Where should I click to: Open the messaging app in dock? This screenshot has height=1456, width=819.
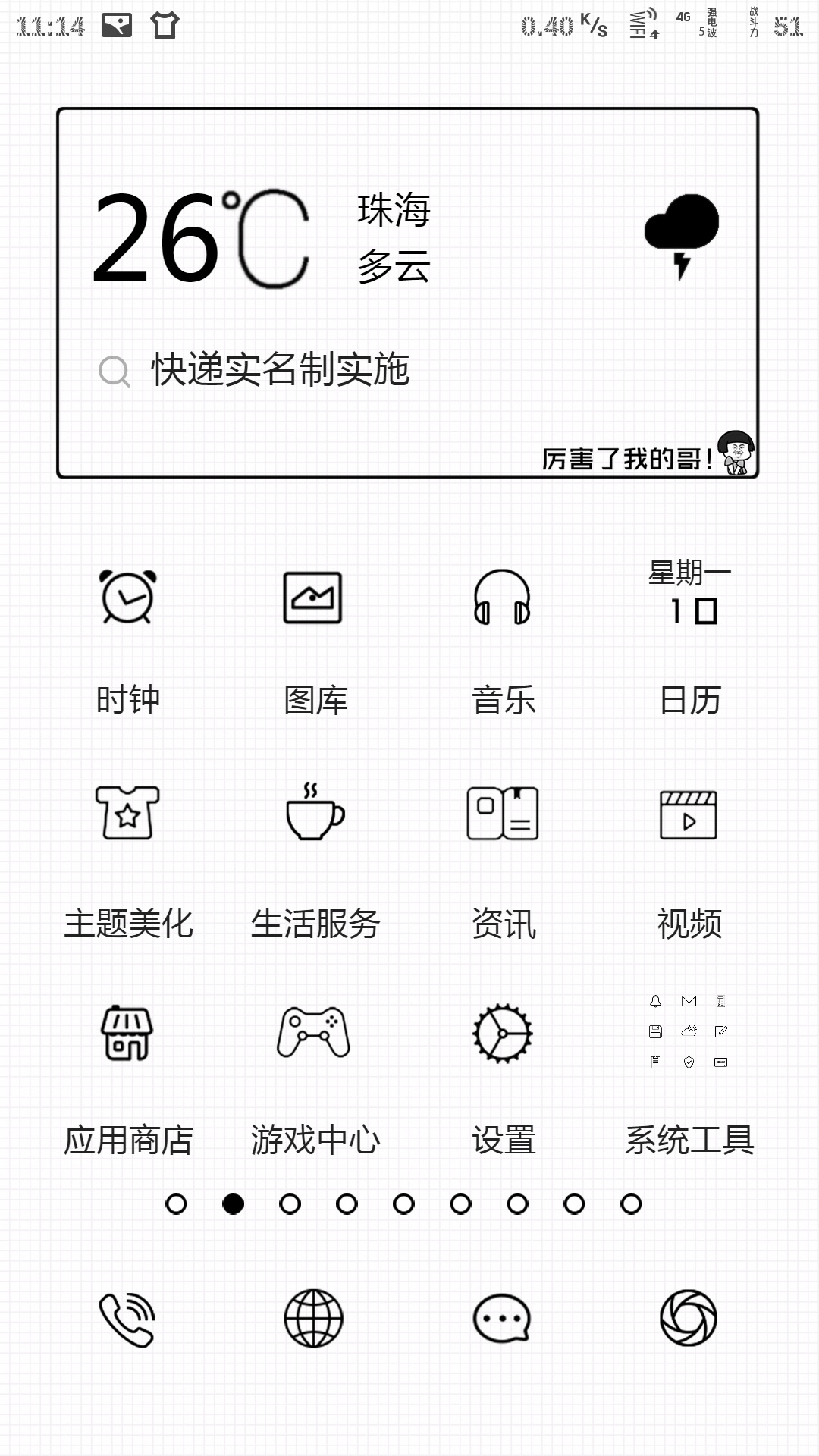[502, 1319]
